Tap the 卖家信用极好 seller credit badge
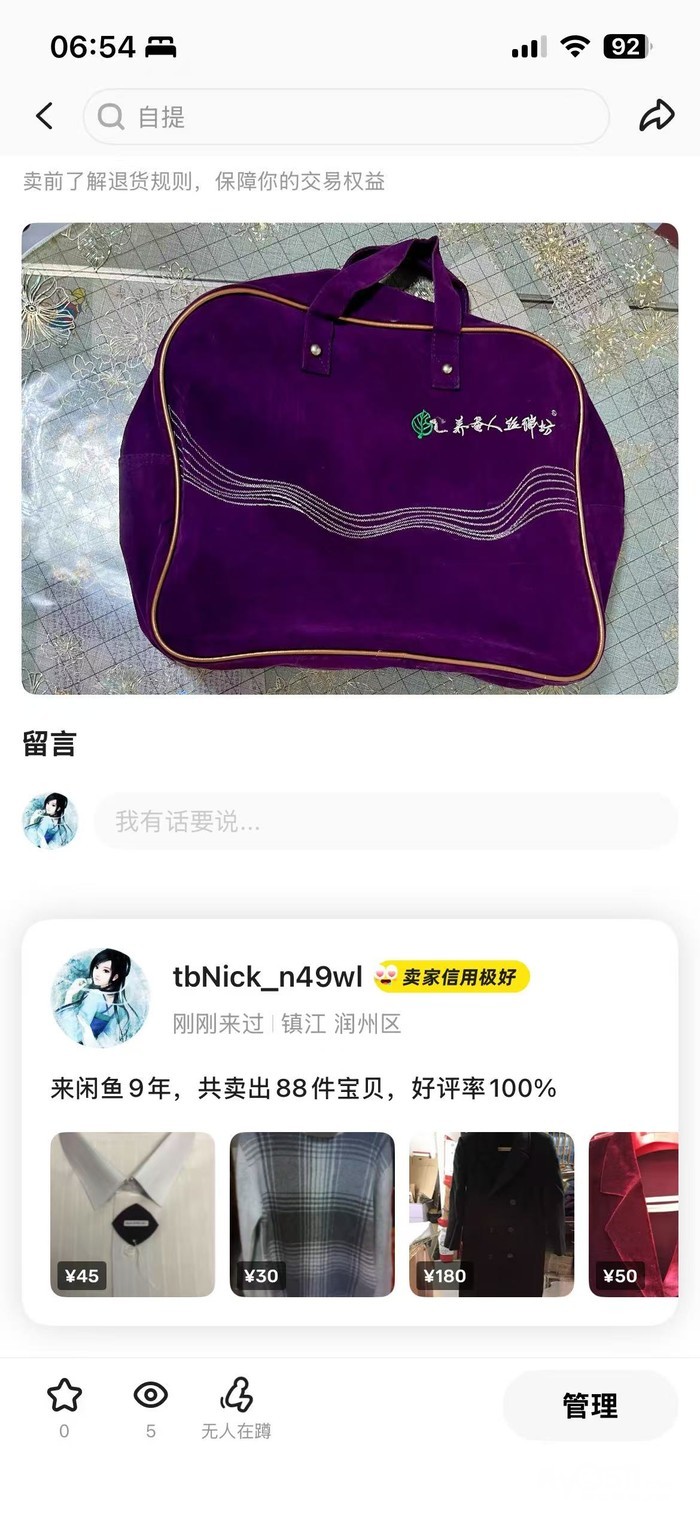Image resolution: width=700 pixels, height=1515 pixels. coord(452,977)
